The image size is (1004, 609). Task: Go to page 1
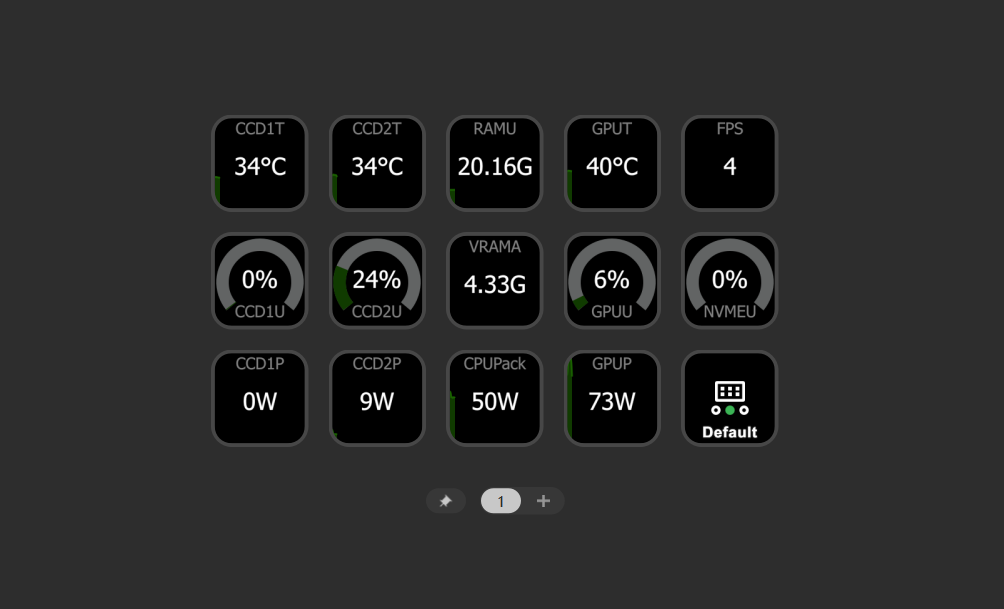pyautogui.click(x=501, y=501)
